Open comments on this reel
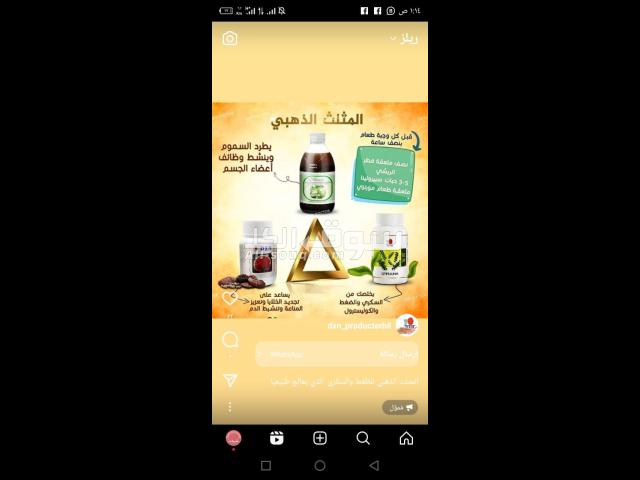The width and height of the screenshot is (640, 480). pos(230,340)
